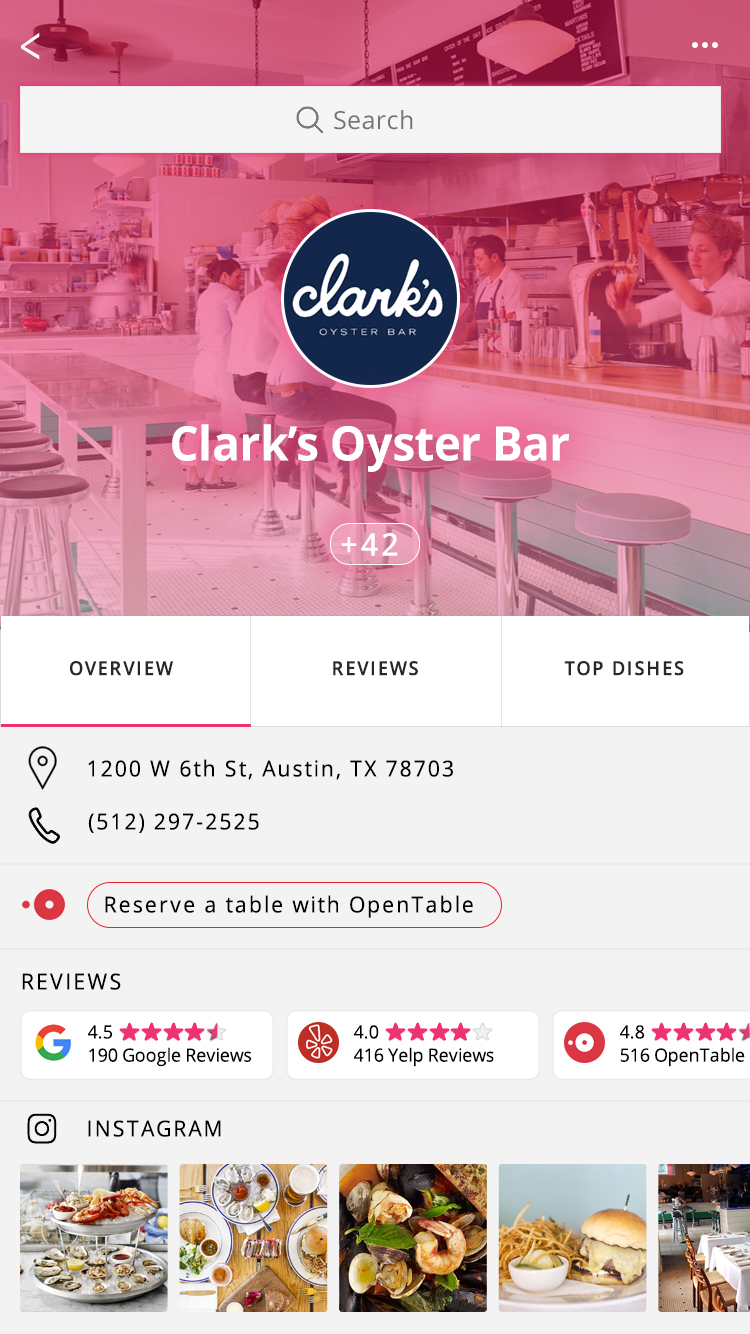Call (512) 297-2525

point(174,822)
